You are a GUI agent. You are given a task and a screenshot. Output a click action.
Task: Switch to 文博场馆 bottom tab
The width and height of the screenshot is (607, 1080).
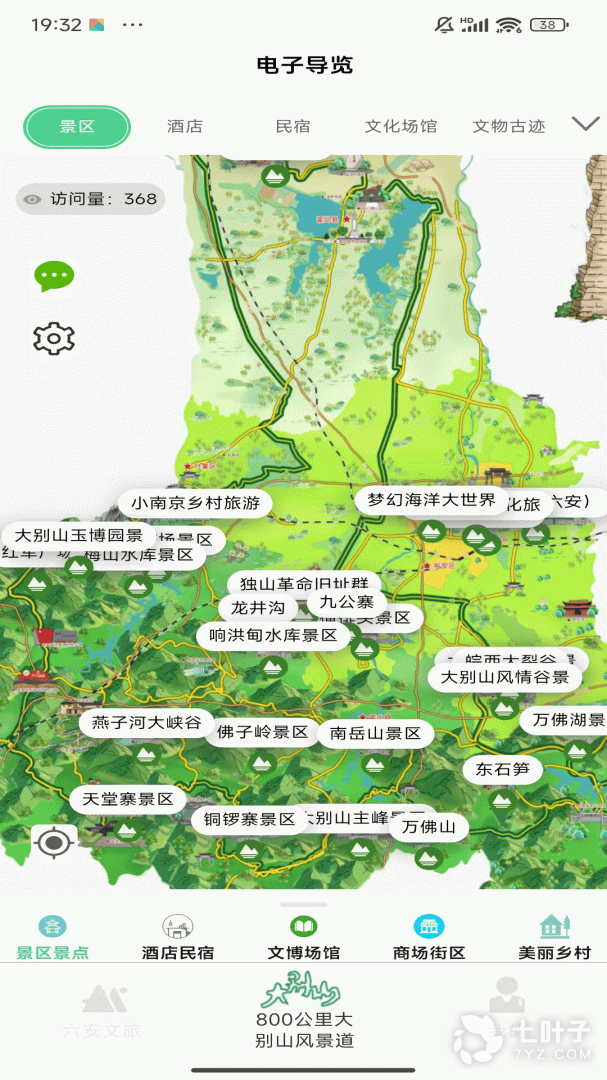pos(303,938)
